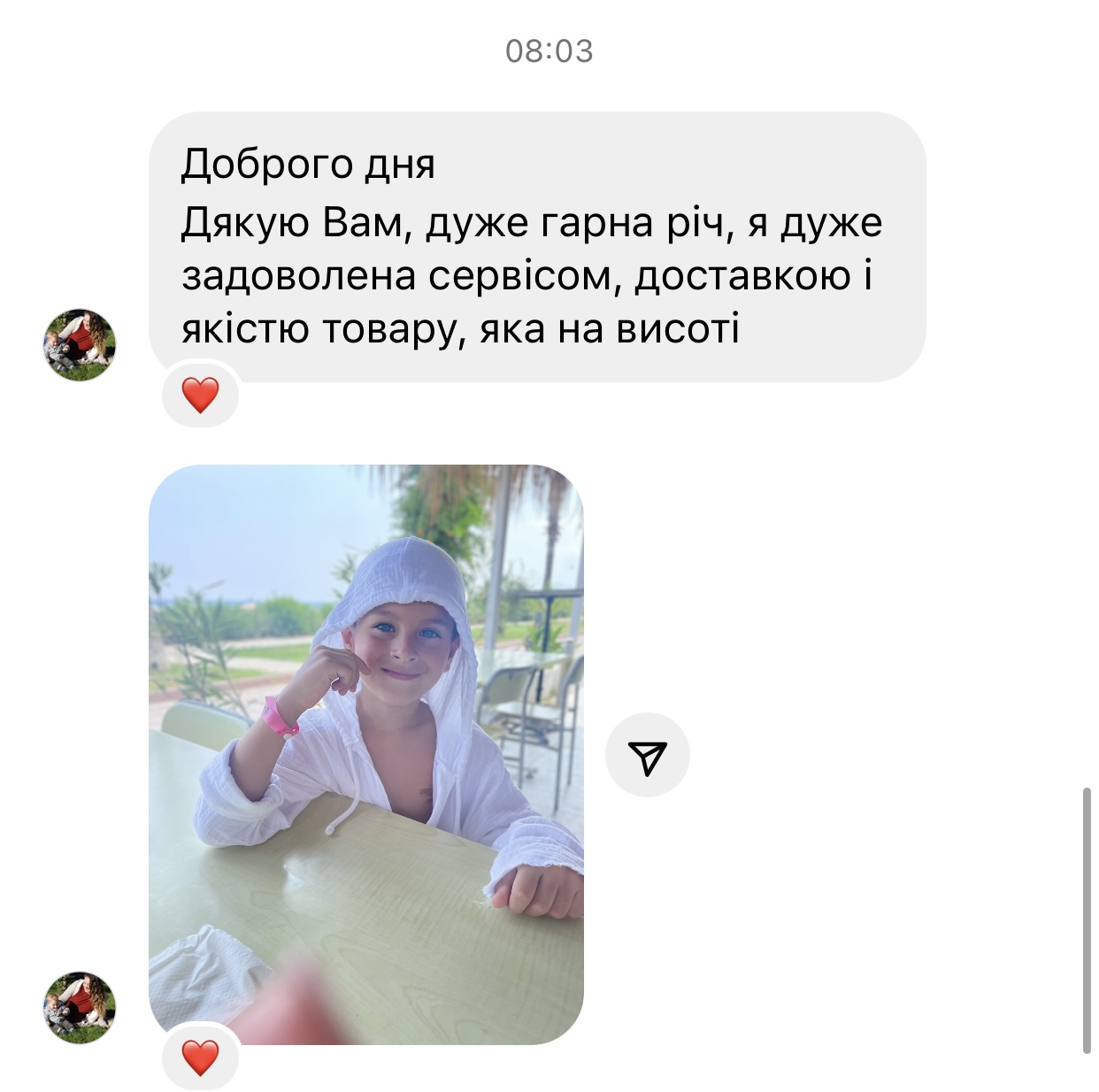
Task: Open sender's profile avatar beside the photo
Action: pyautogui.click(x=80, y=1008)
